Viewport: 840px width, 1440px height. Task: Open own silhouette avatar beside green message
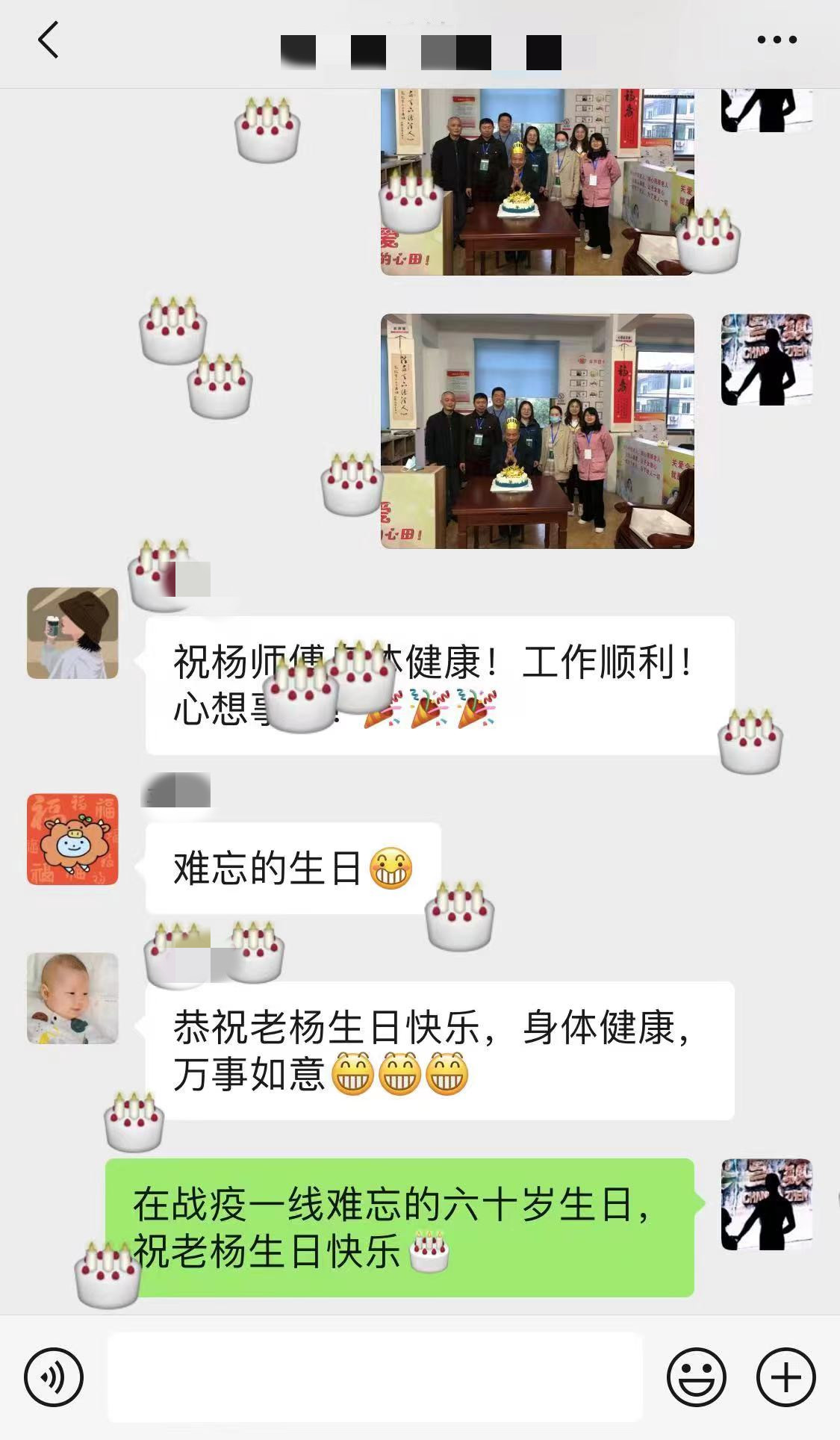766,1204
